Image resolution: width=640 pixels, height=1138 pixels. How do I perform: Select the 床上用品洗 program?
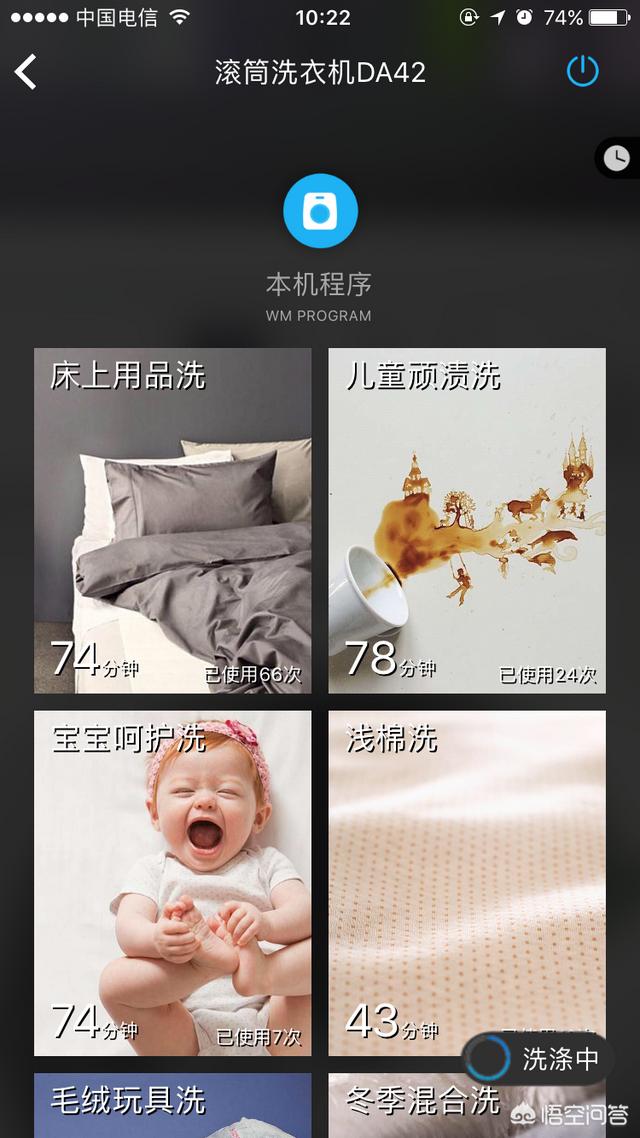pos(173,520)
